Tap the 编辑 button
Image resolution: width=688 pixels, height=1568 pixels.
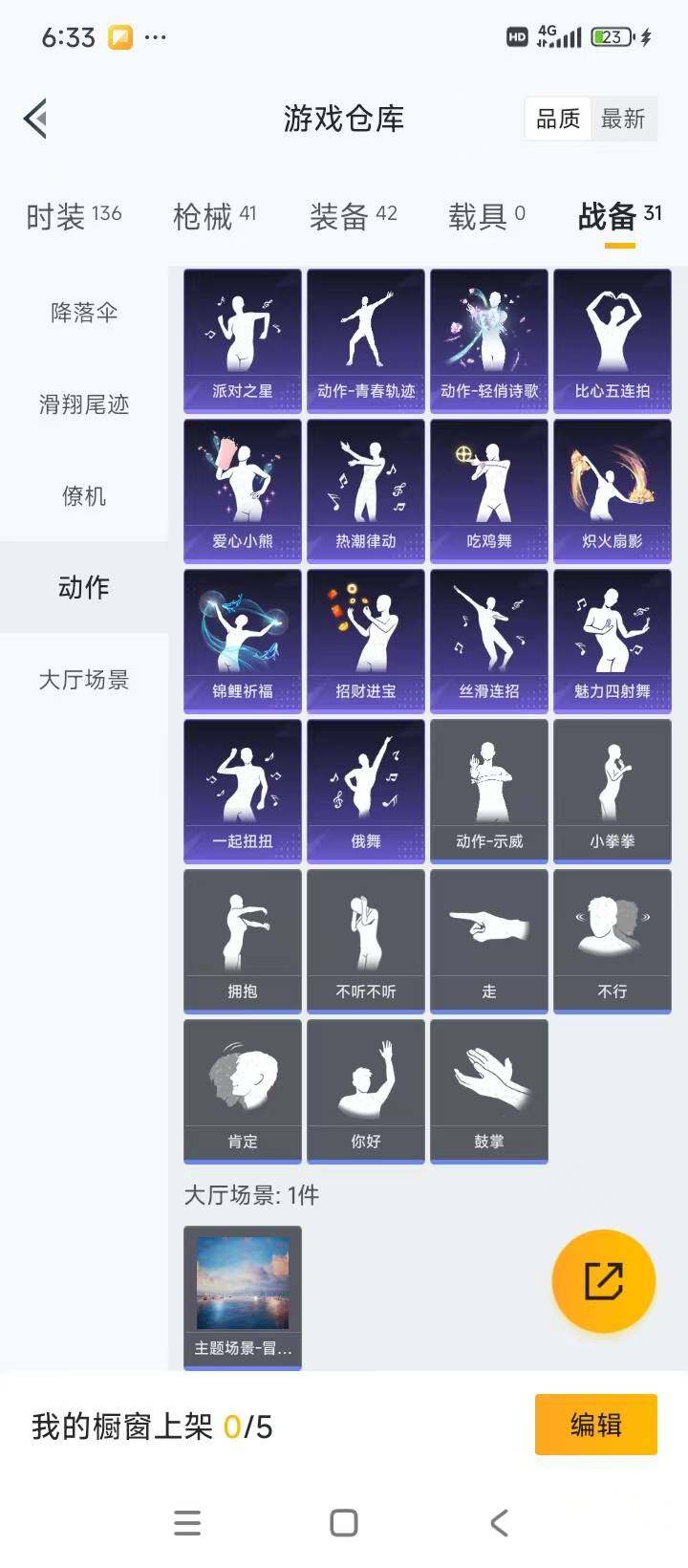click(x=594, y=1424)
